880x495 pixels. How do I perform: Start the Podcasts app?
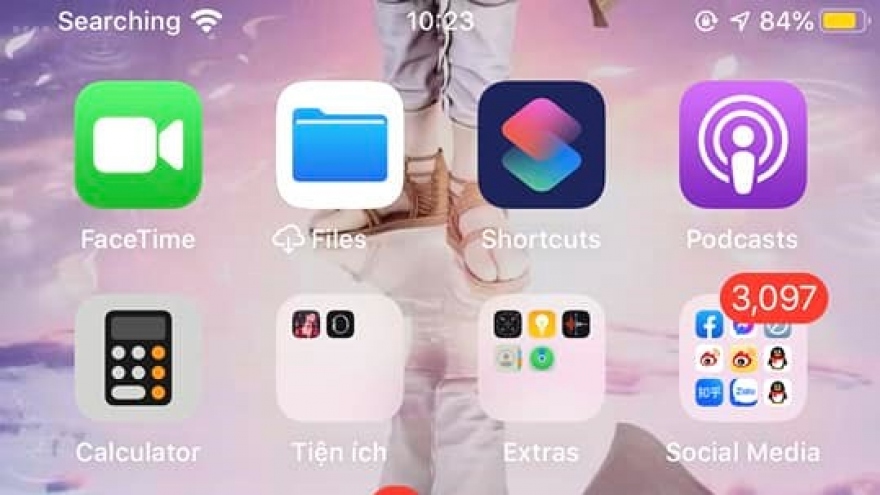[x=743, y=145]
